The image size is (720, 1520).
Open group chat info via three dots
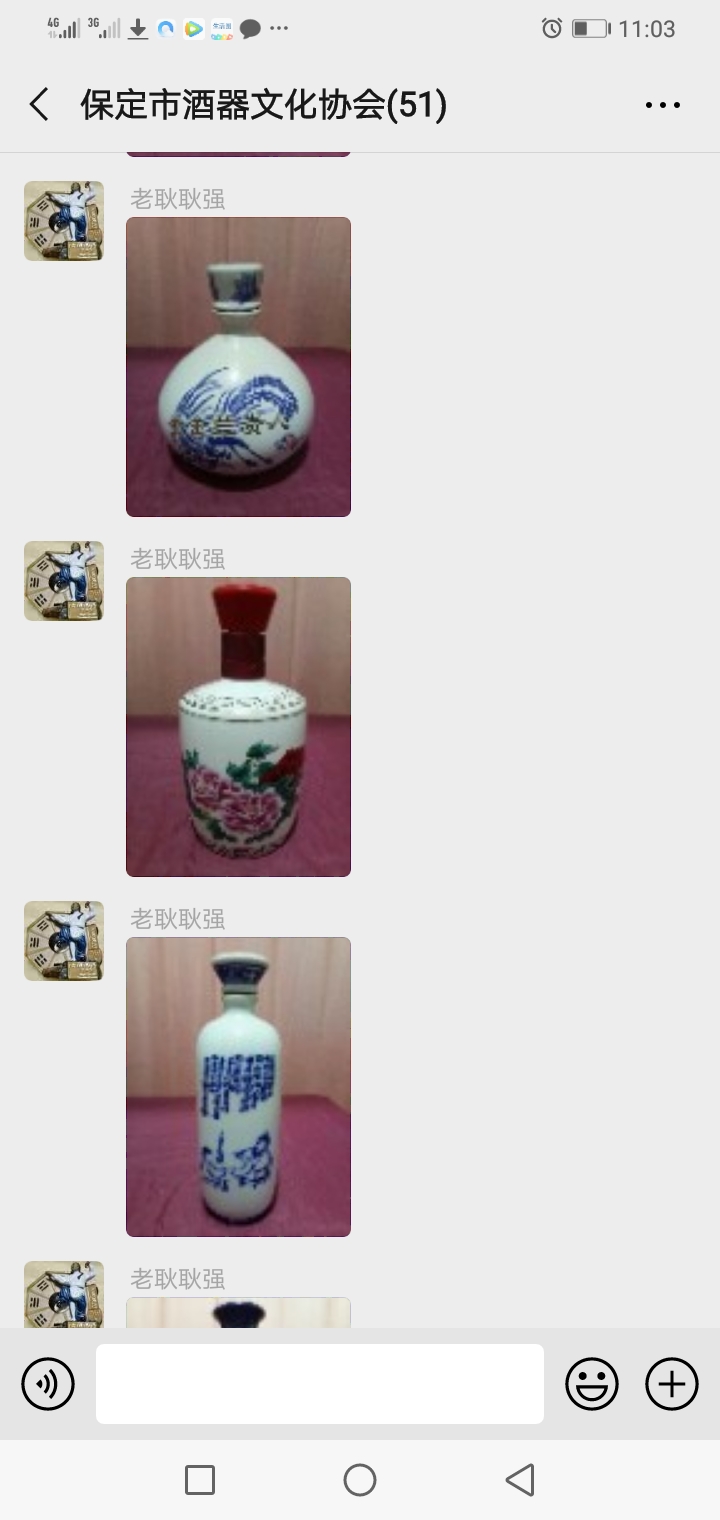point(662,105)
